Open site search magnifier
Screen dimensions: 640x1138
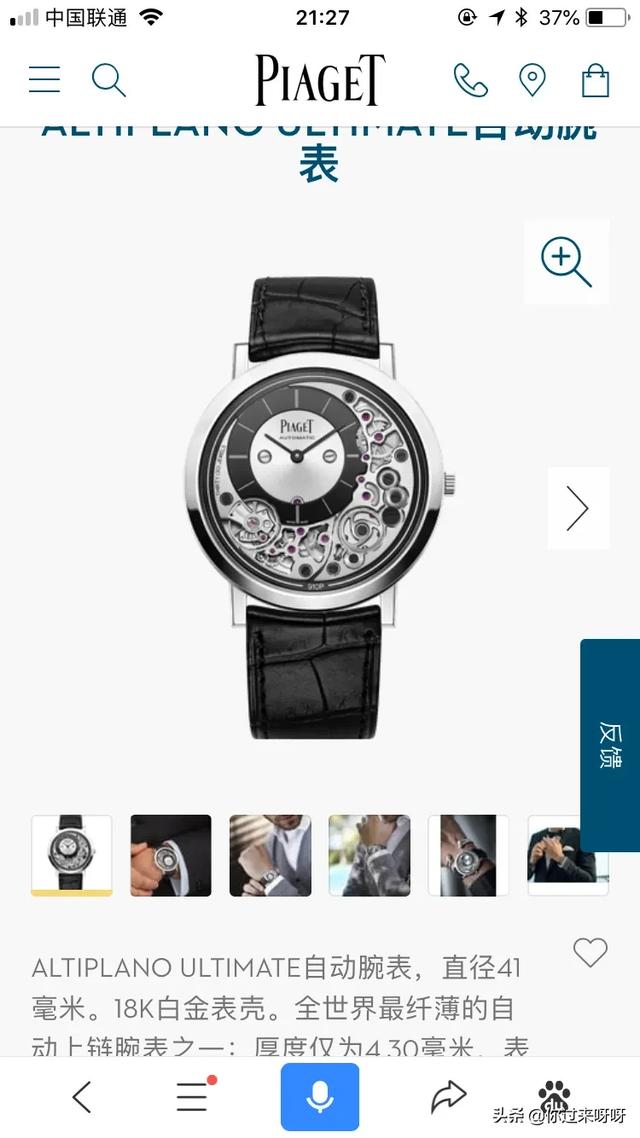coord(109,80)
